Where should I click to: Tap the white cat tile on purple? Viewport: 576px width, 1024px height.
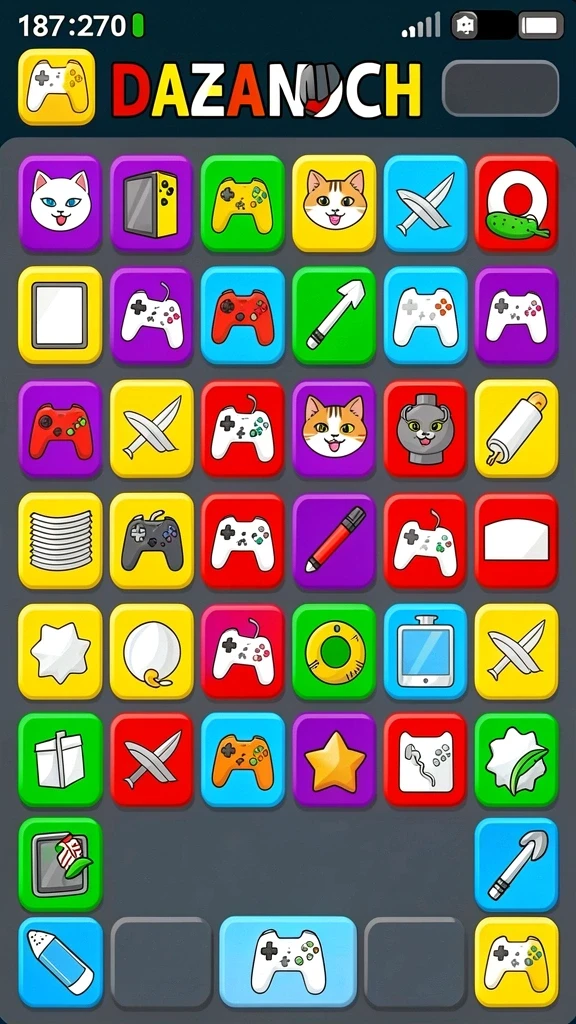point(60,203)
